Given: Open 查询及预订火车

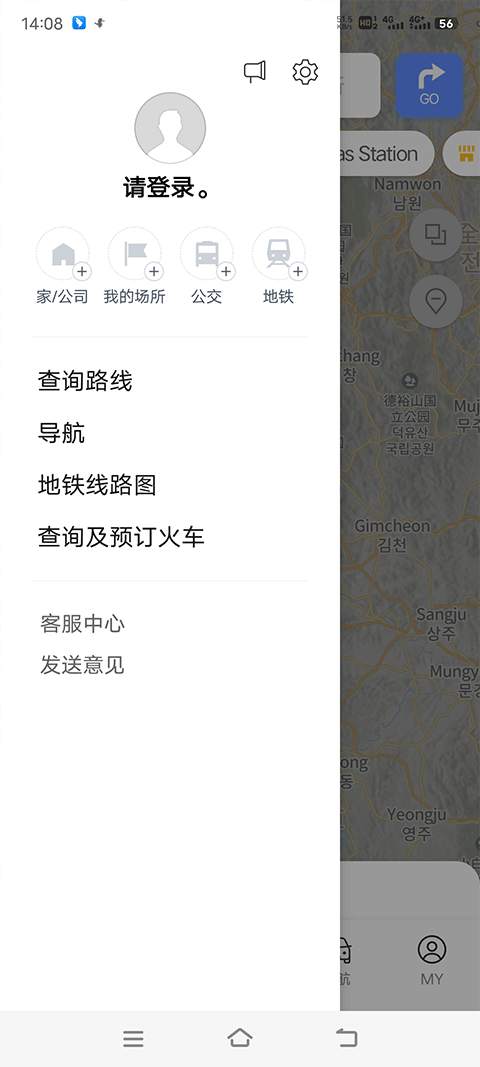Looking at the screenshot, I should coord(121,538).
